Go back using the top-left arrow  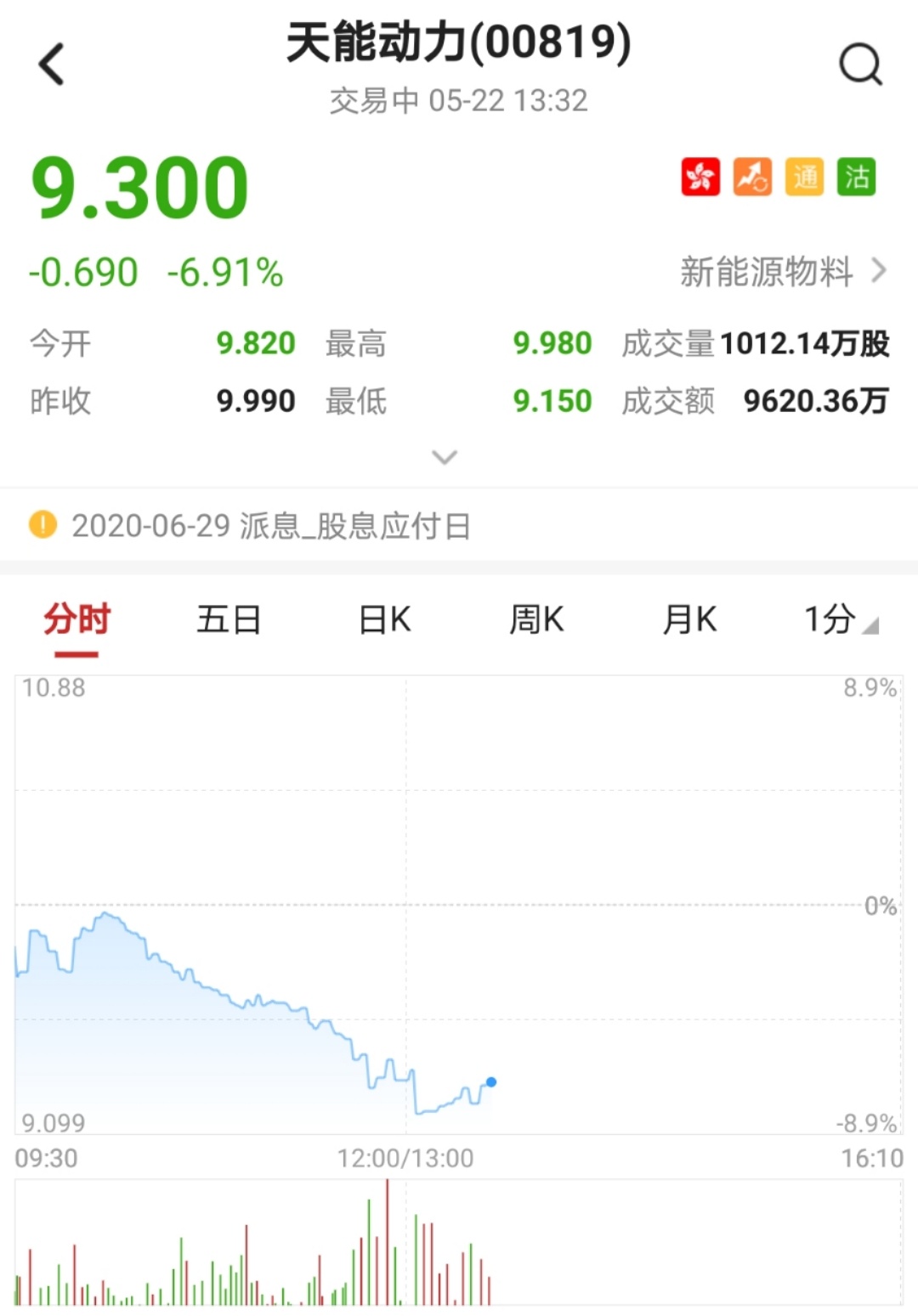point(52,65)
